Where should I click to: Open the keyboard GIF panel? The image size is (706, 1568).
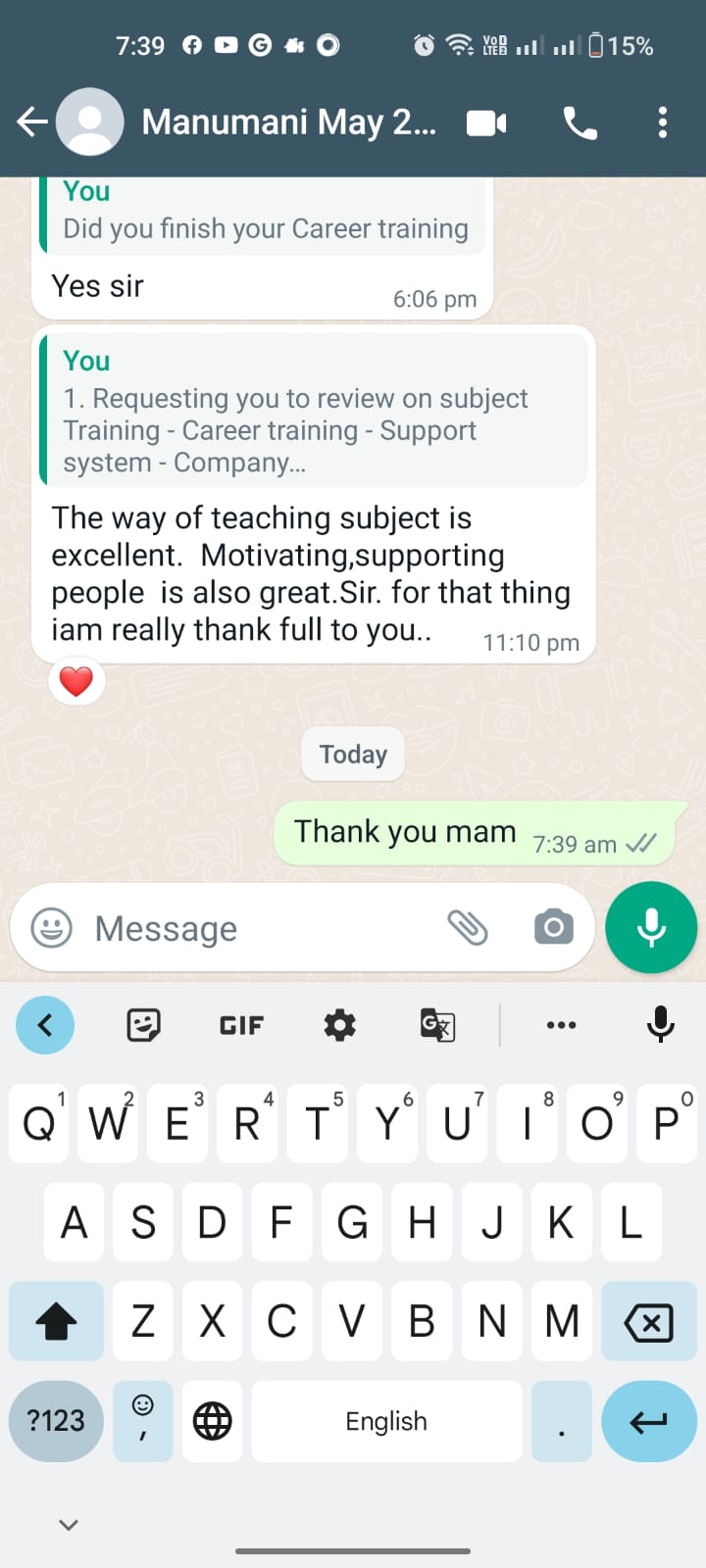click(241, 1025)
